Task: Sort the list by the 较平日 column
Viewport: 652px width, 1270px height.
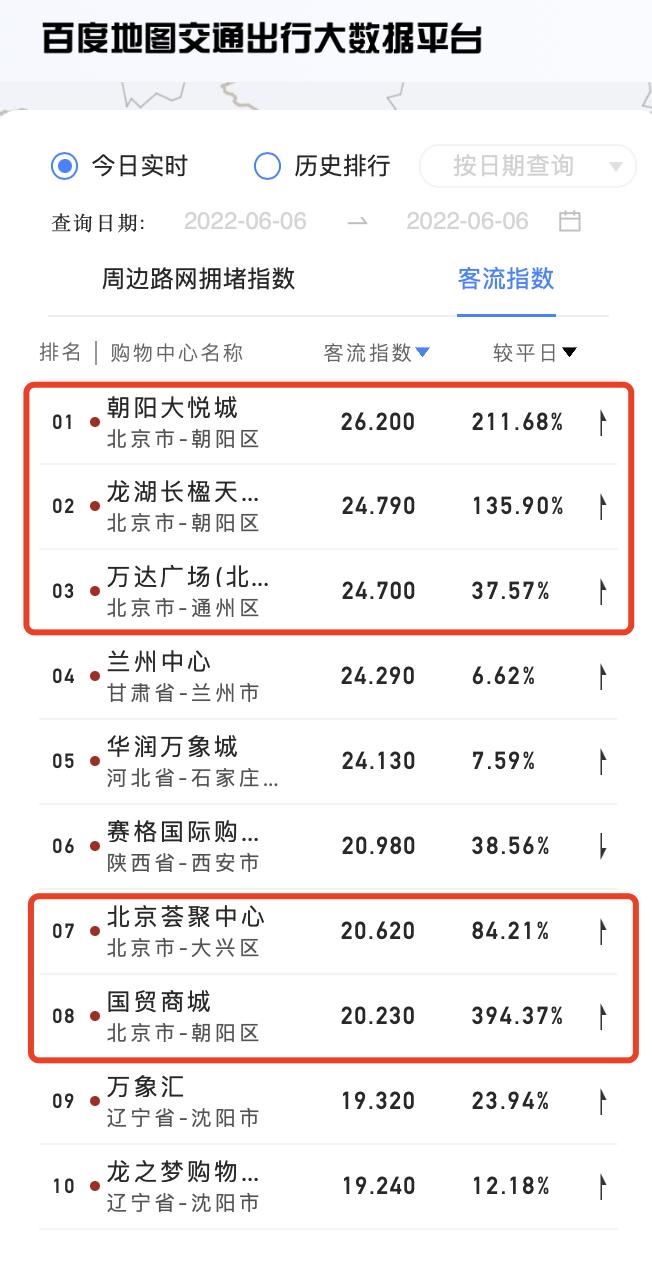Action: 535,352
